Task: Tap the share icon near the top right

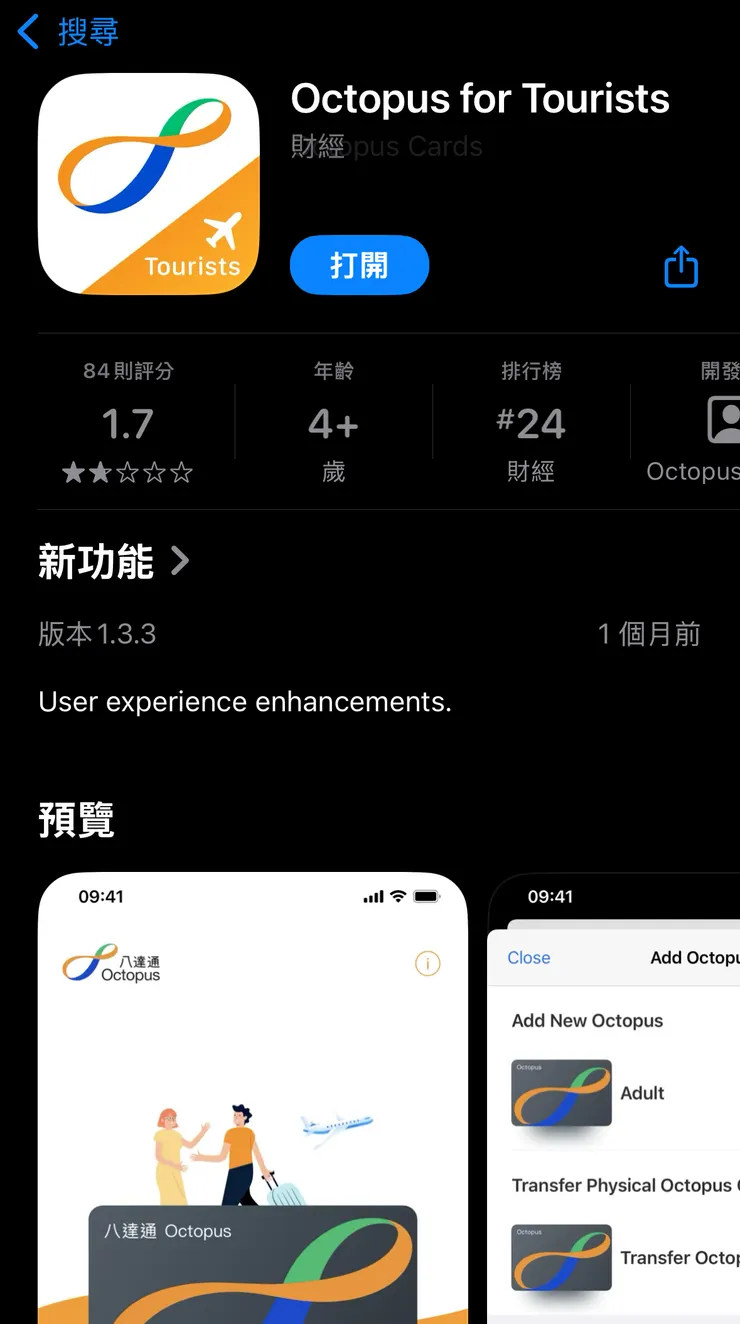Action: tap(681, 266)
